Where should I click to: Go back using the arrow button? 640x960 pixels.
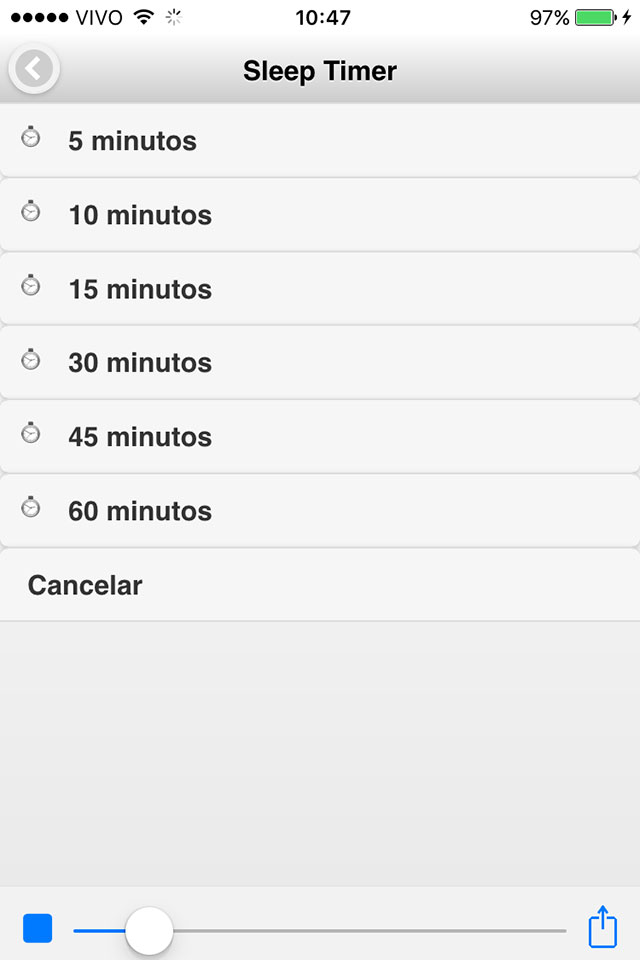click(x=34, y=69)
